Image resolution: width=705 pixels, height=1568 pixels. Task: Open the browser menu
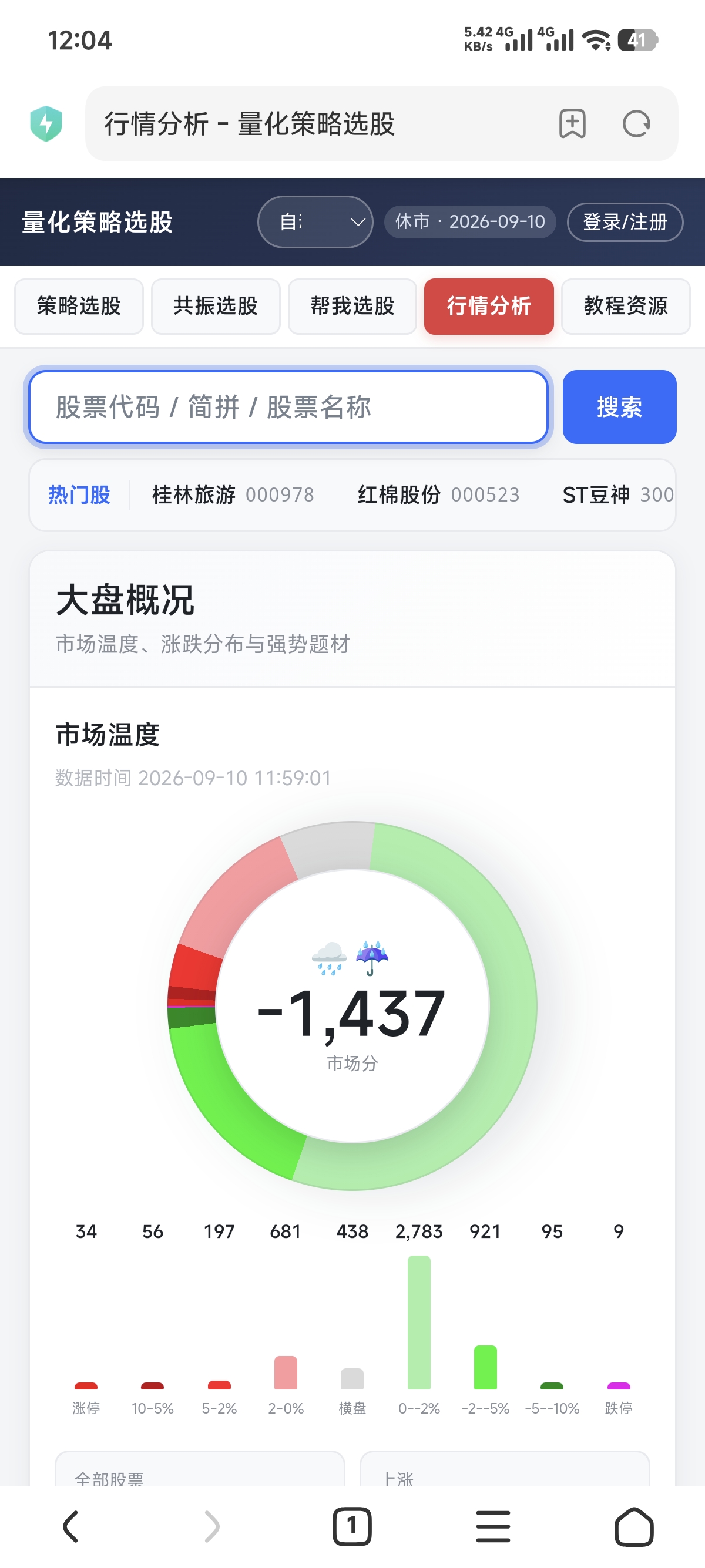coord(493,1527)
